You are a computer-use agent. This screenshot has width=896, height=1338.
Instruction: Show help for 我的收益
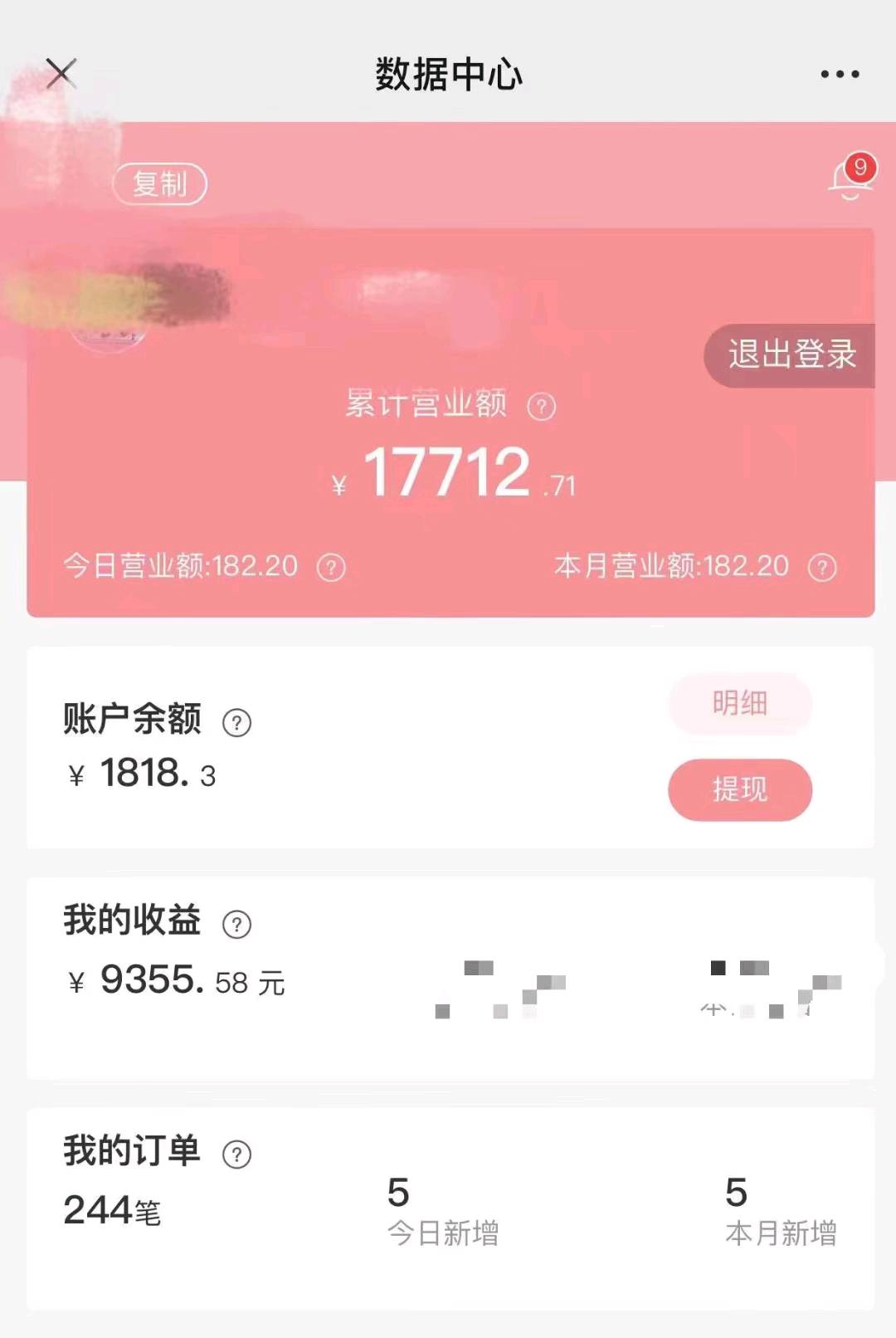236,924
